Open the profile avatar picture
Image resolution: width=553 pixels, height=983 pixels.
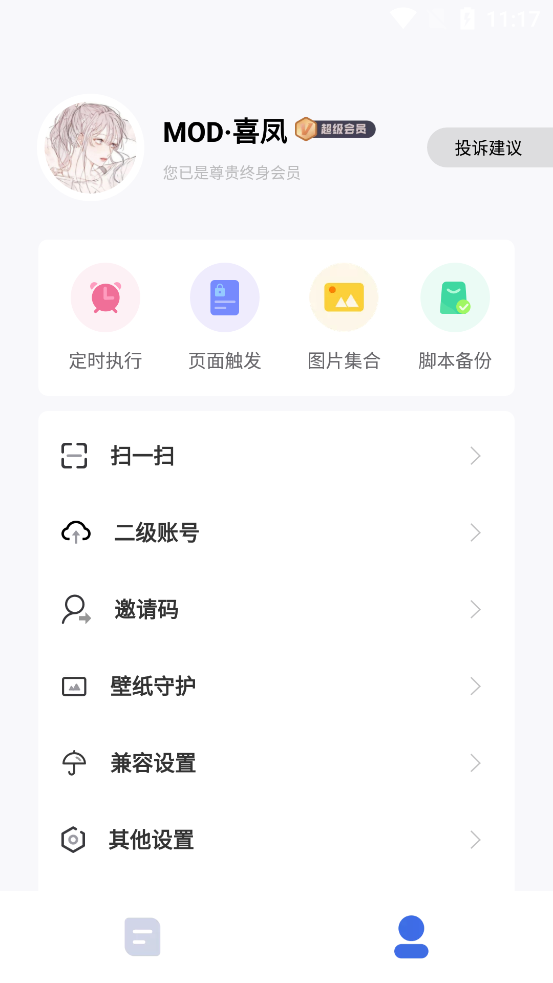tap(91, 147)
